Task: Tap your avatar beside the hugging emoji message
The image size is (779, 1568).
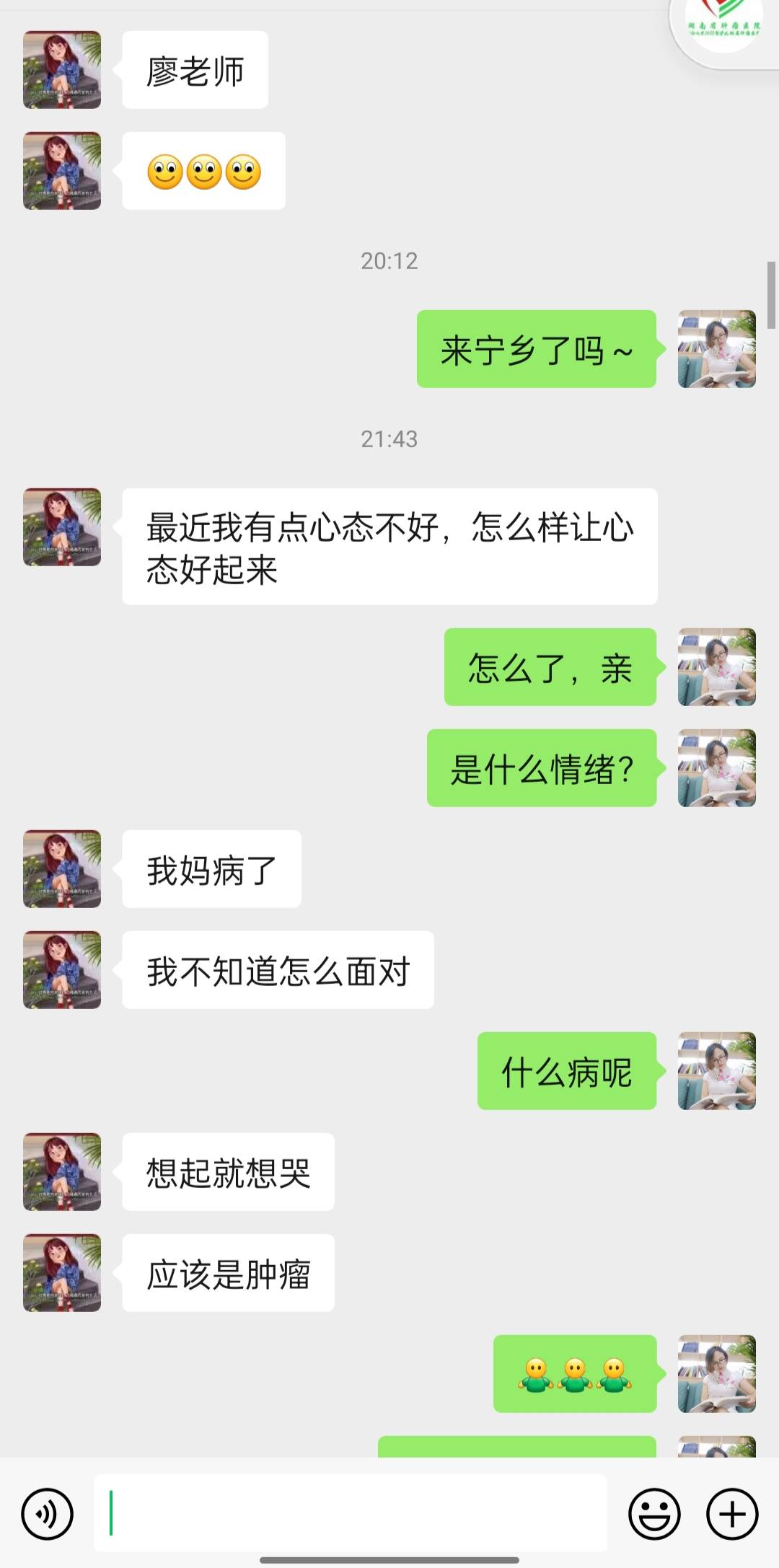Action: click(717, 1375)
